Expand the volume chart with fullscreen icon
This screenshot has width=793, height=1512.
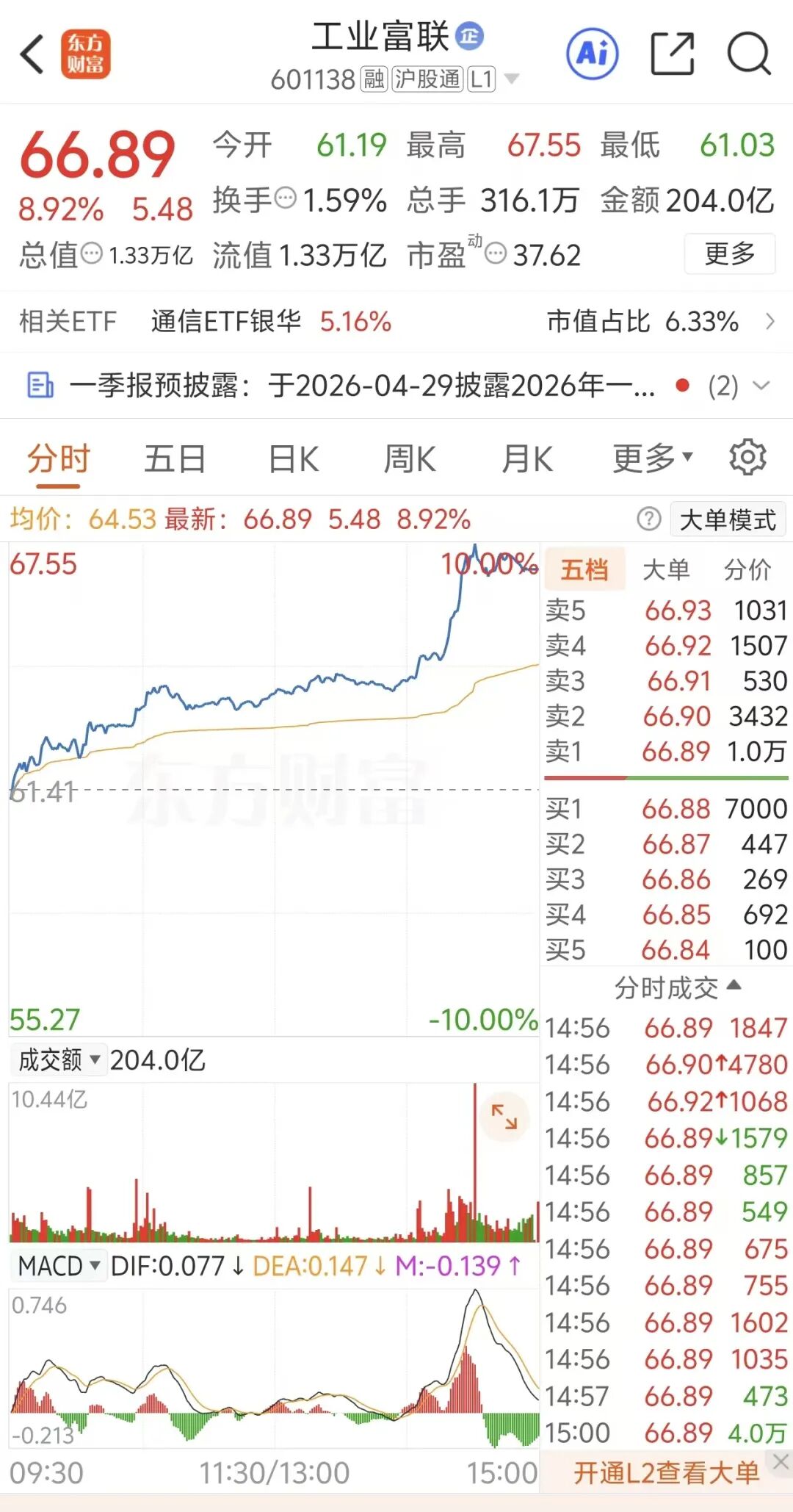pos(505,1117)
